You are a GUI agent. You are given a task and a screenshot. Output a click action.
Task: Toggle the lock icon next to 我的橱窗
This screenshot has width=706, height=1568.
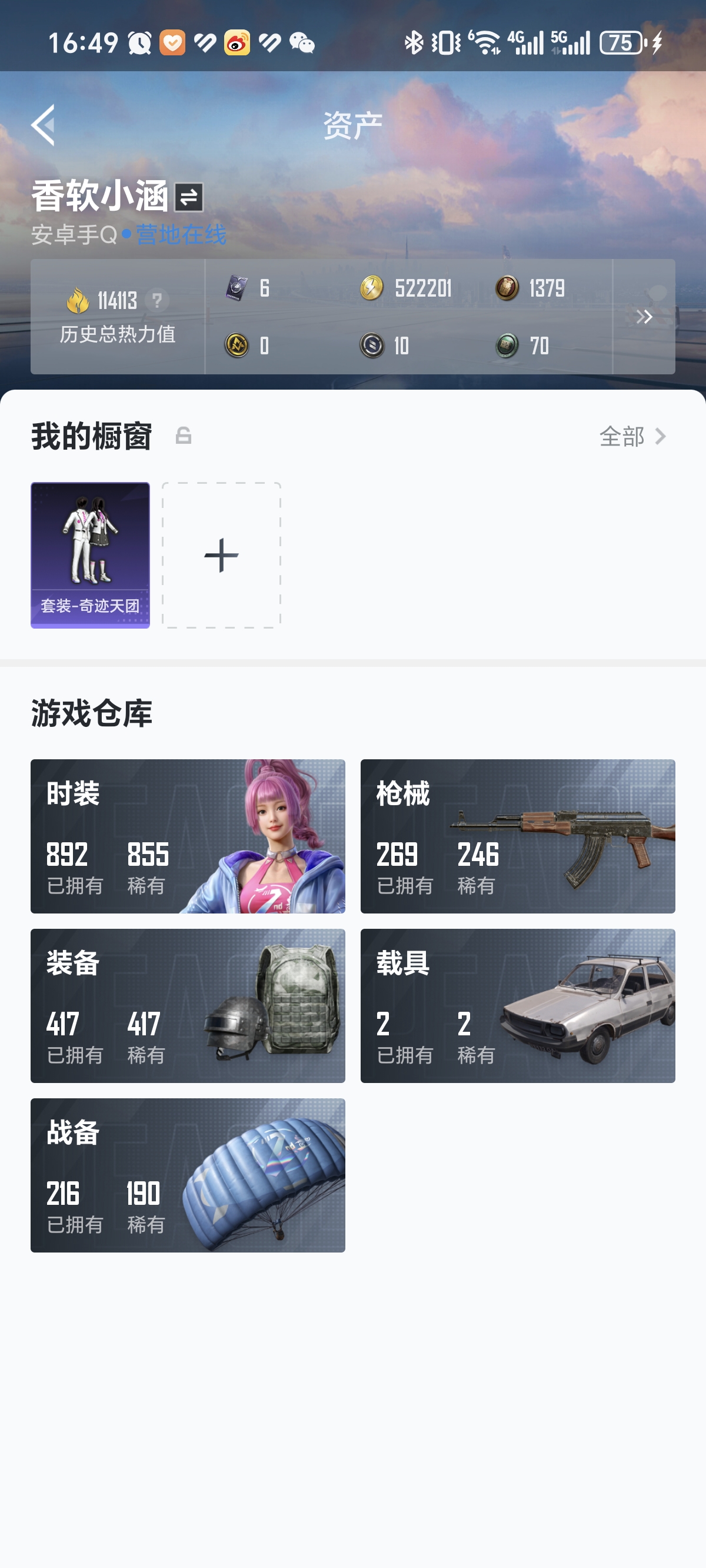point(183,436)
